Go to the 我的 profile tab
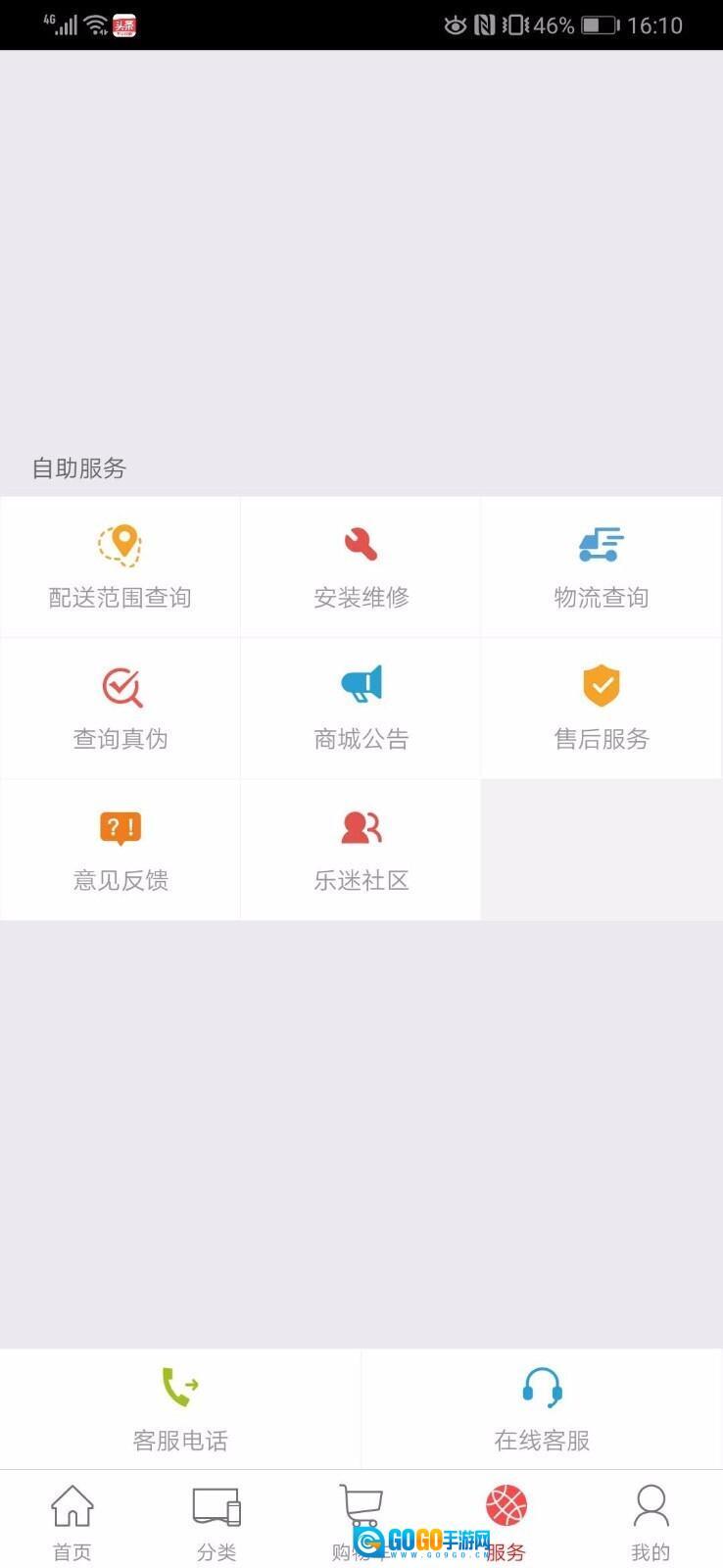Viewport: 723px width, 1568px height. click(x=651, y=1520)
